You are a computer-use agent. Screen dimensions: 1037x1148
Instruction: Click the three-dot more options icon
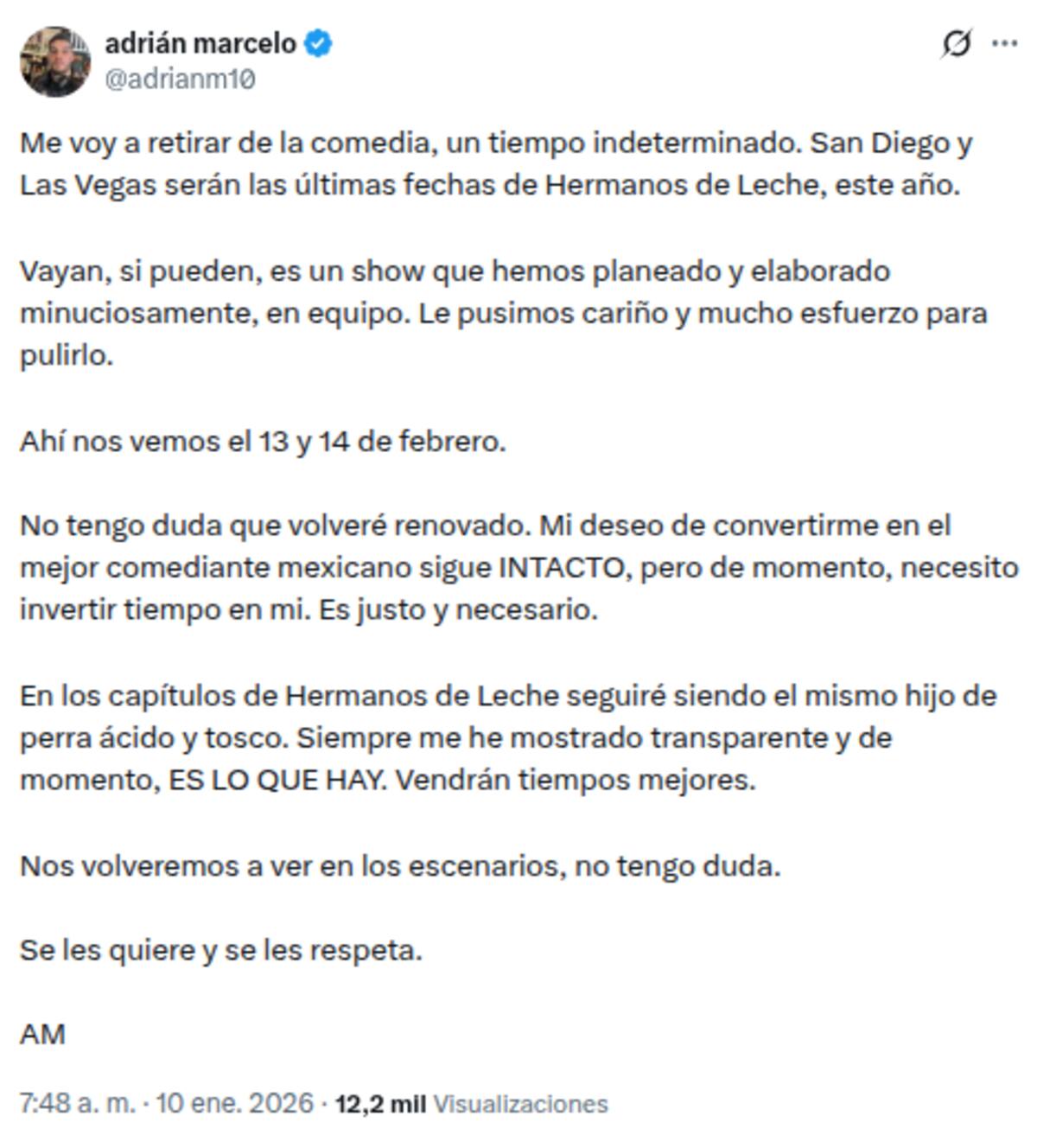pos(1003,41)
